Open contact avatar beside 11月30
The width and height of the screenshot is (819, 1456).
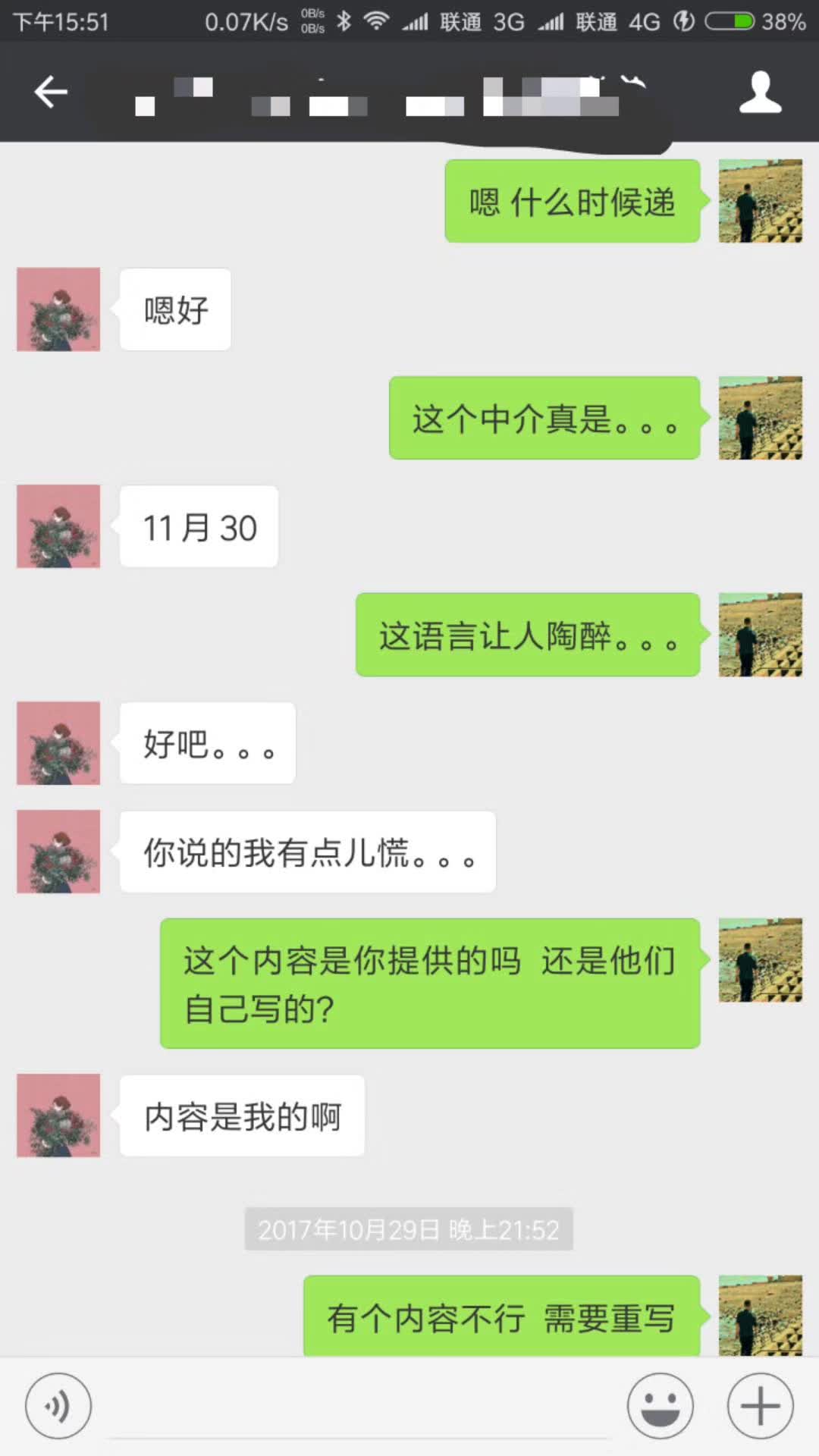pyautogui.click(x=58, y=526)
